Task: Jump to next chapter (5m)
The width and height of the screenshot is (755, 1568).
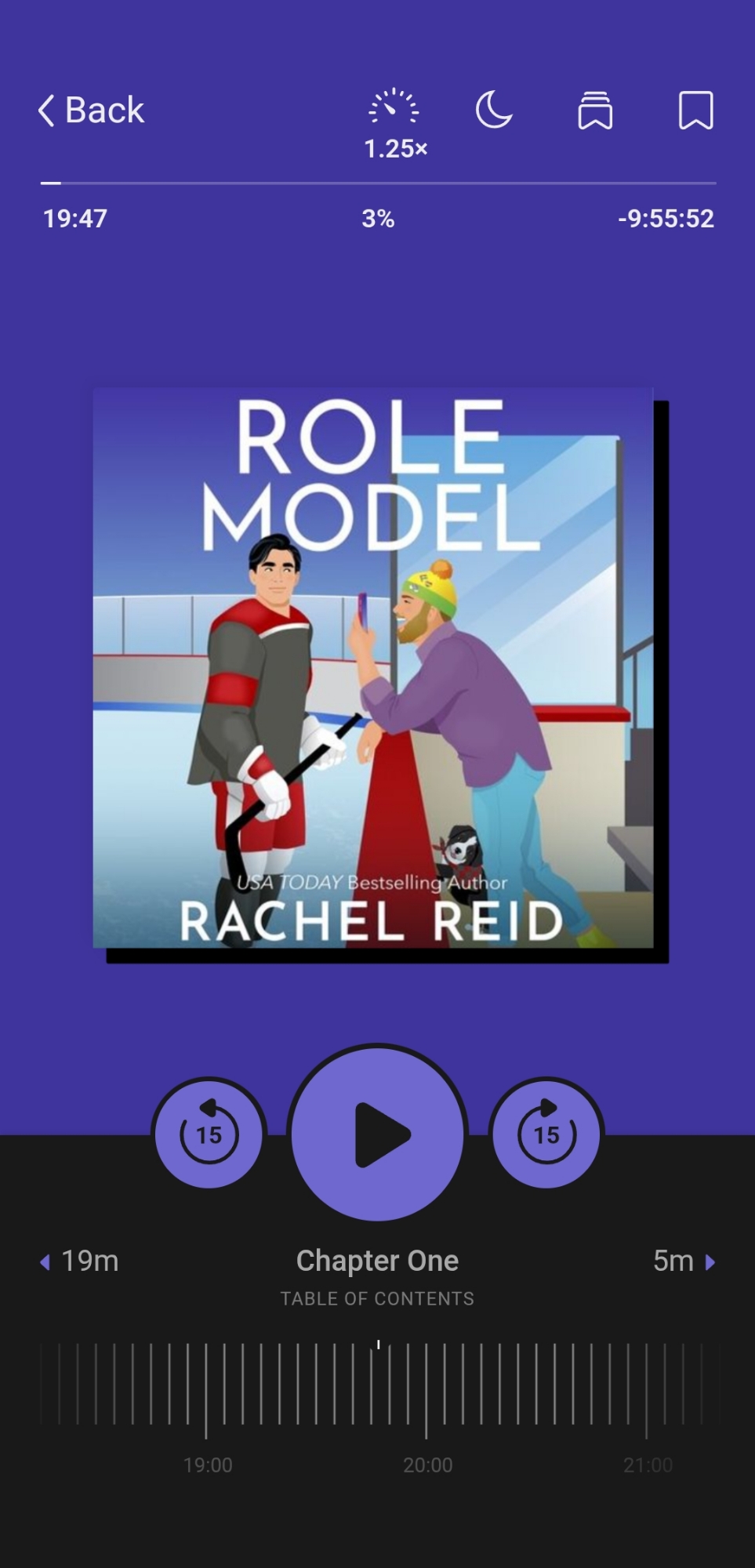Action: coord(684,1261)
